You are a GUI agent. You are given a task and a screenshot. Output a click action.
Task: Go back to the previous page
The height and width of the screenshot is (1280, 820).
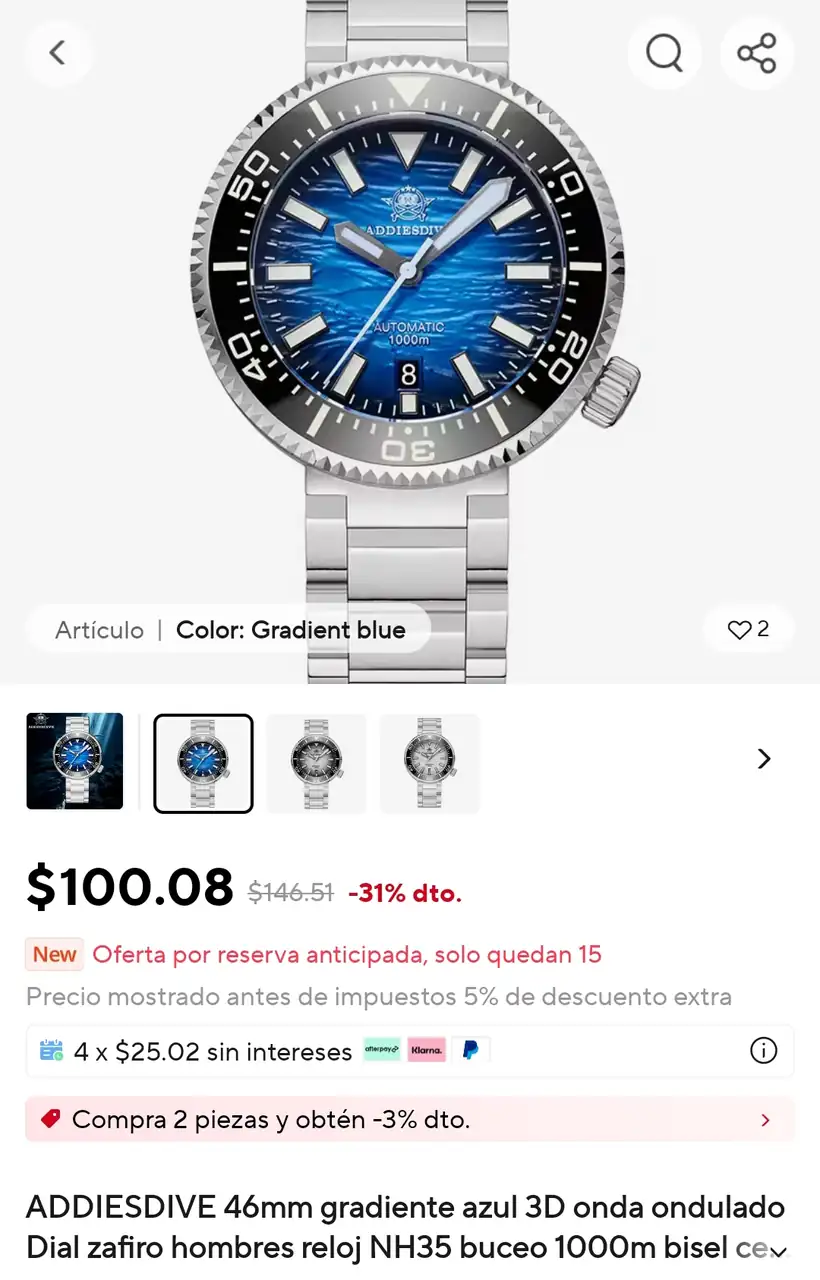57,53
